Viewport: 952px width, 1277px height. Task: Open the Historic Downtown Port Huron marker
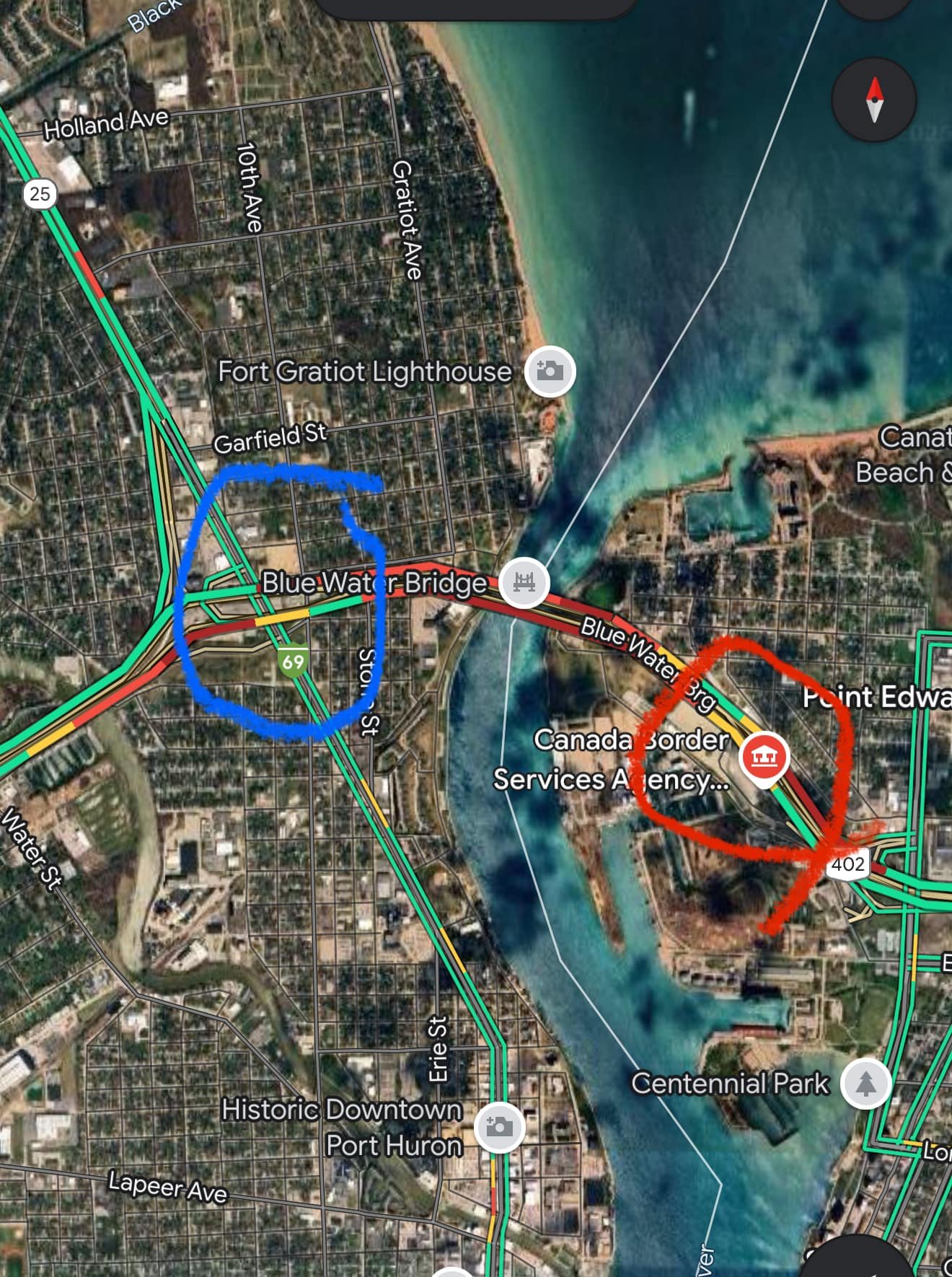(499, 1126)
